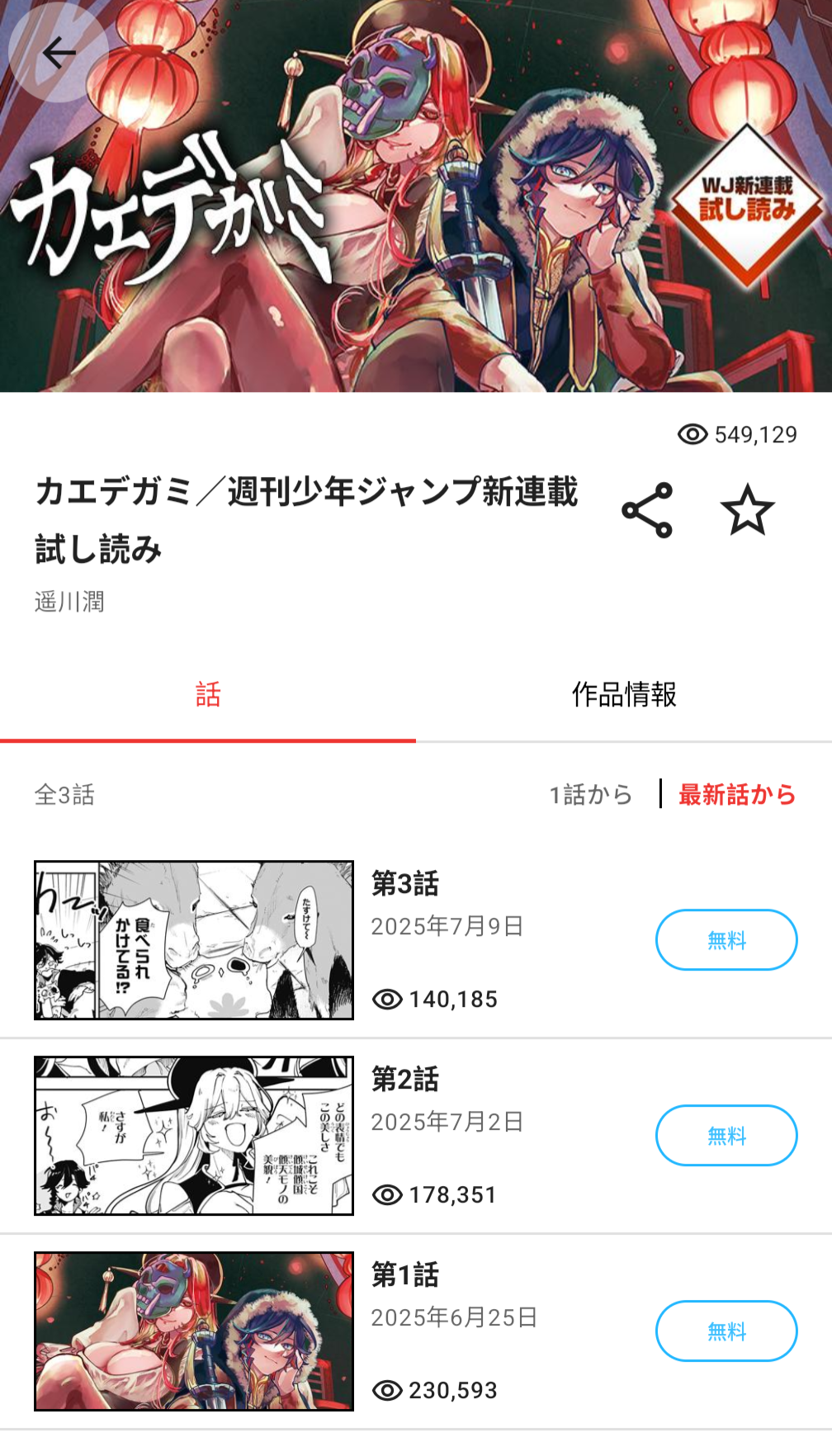Sort episodes by 最新話から
The image size is (832, 1456).
pyautogui.click(x=737, y=794)
